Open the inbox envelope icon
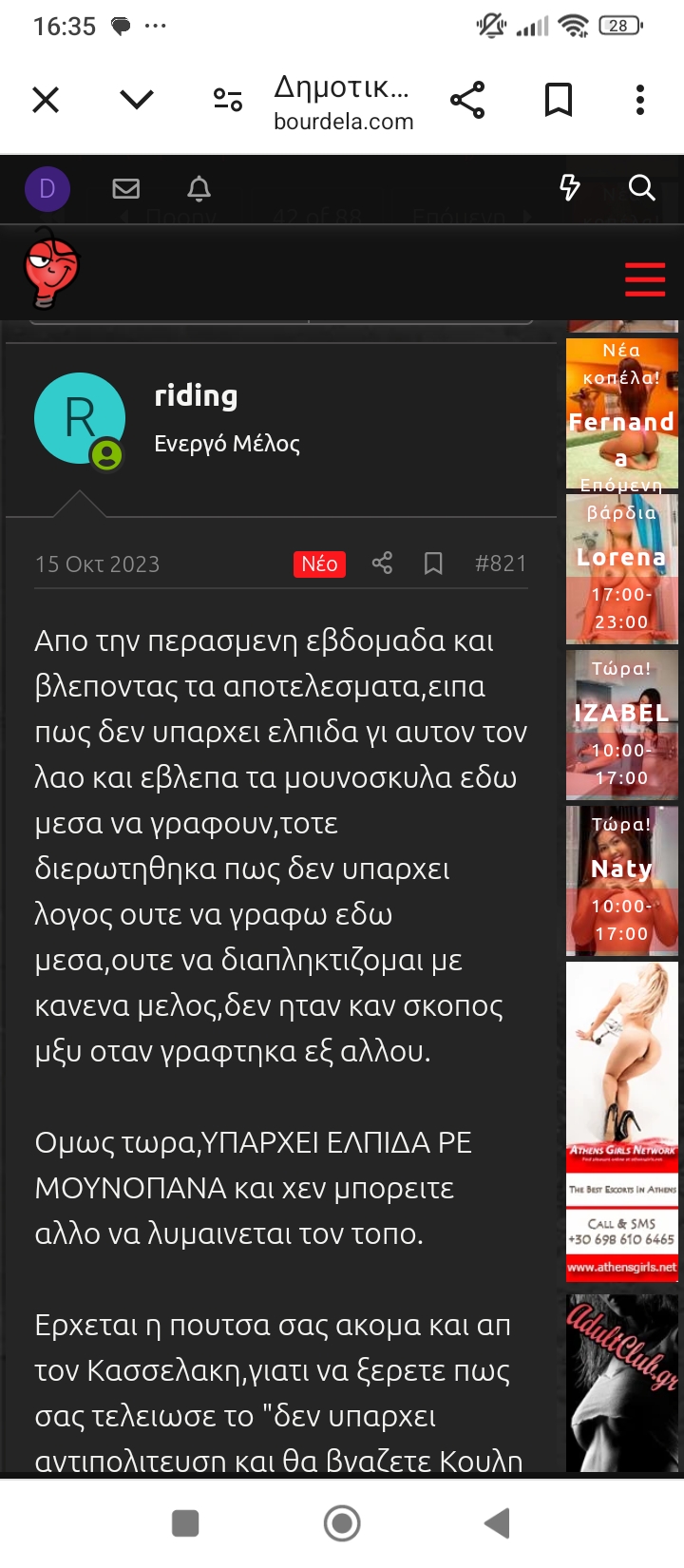 tap(125, 189)
